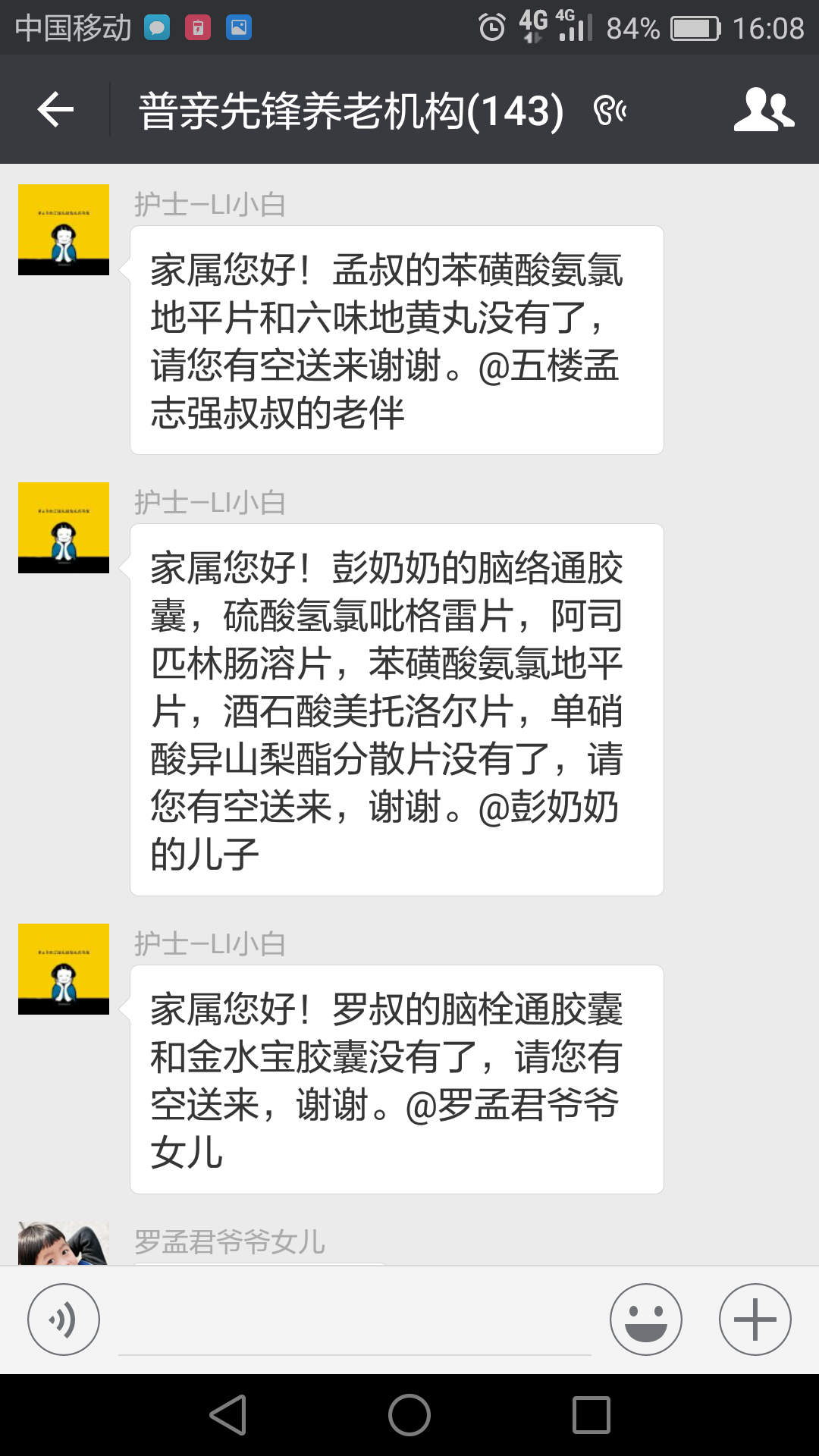Open the plus attachments menu
819x1456 pixels.
pos(755,1319)
